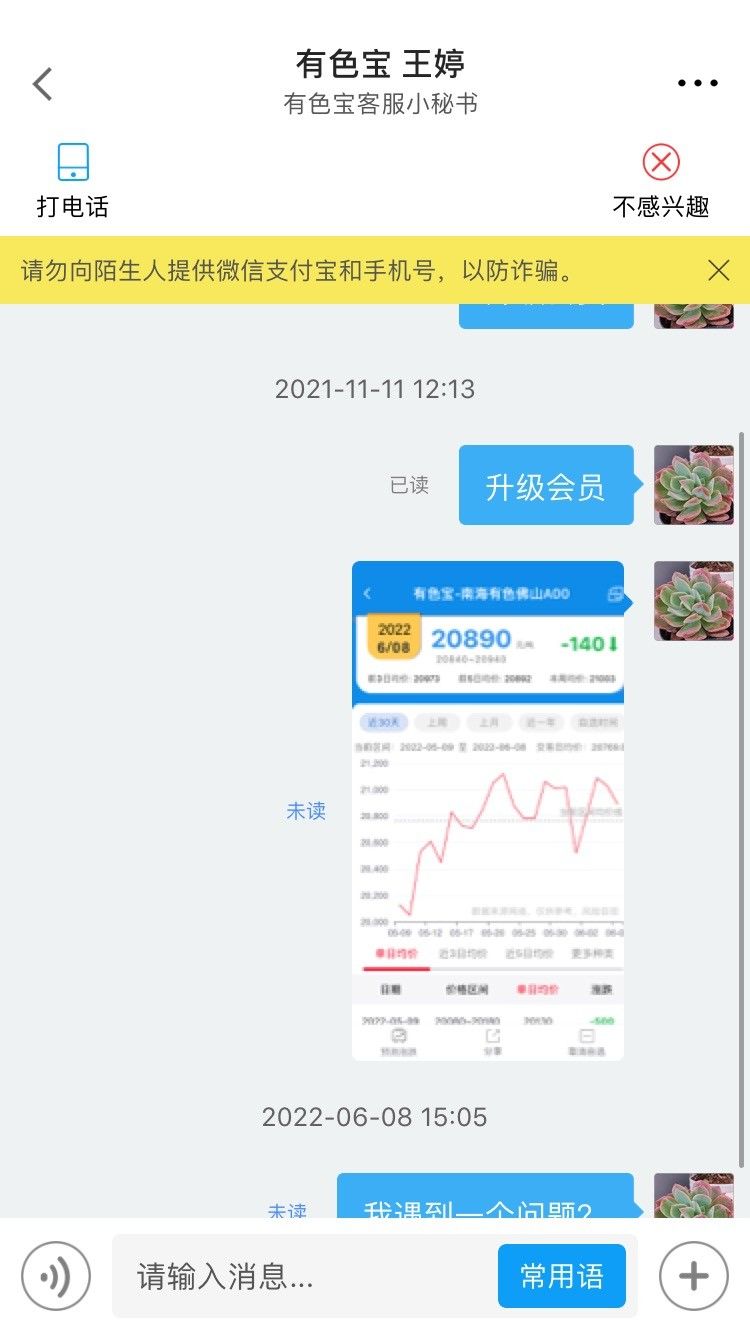Tap 打电话 to call the contact
The height and width of the screenshot is (1334, 750).
click(x=73, y=181)
